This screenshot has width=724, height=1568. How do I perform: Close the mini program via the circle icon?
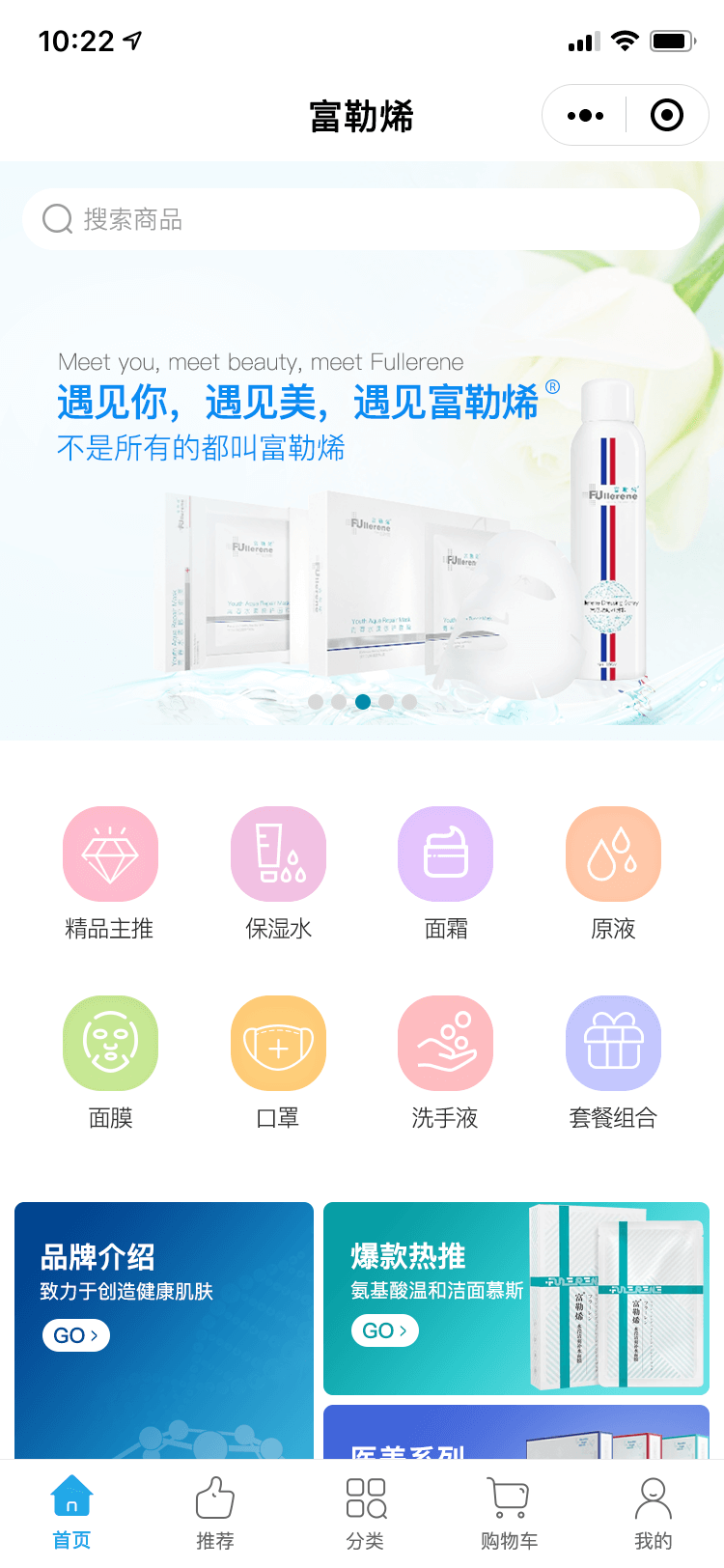coord(666,116)
